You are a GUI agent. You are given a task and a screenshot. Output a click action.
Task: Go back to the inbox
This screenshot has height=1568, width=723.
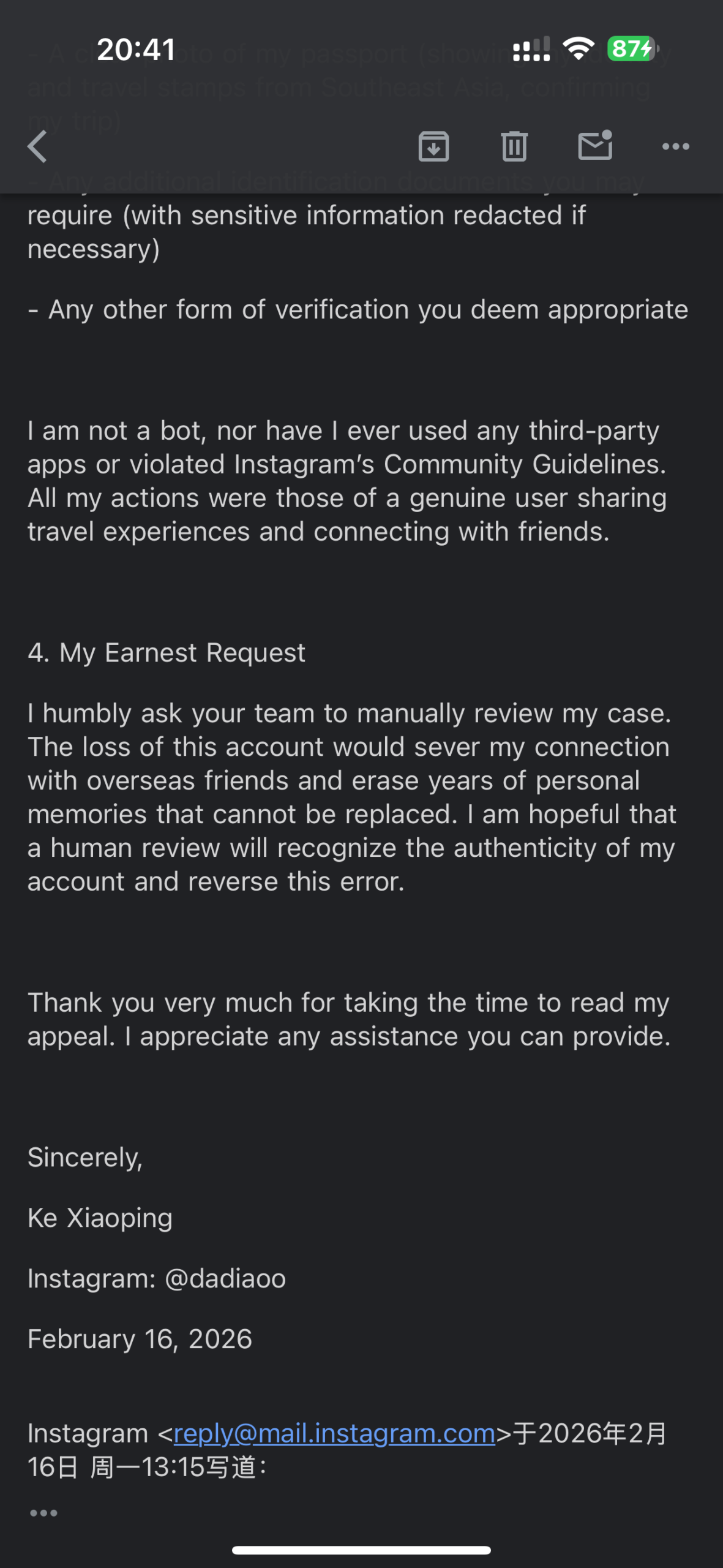coord(37,146)
